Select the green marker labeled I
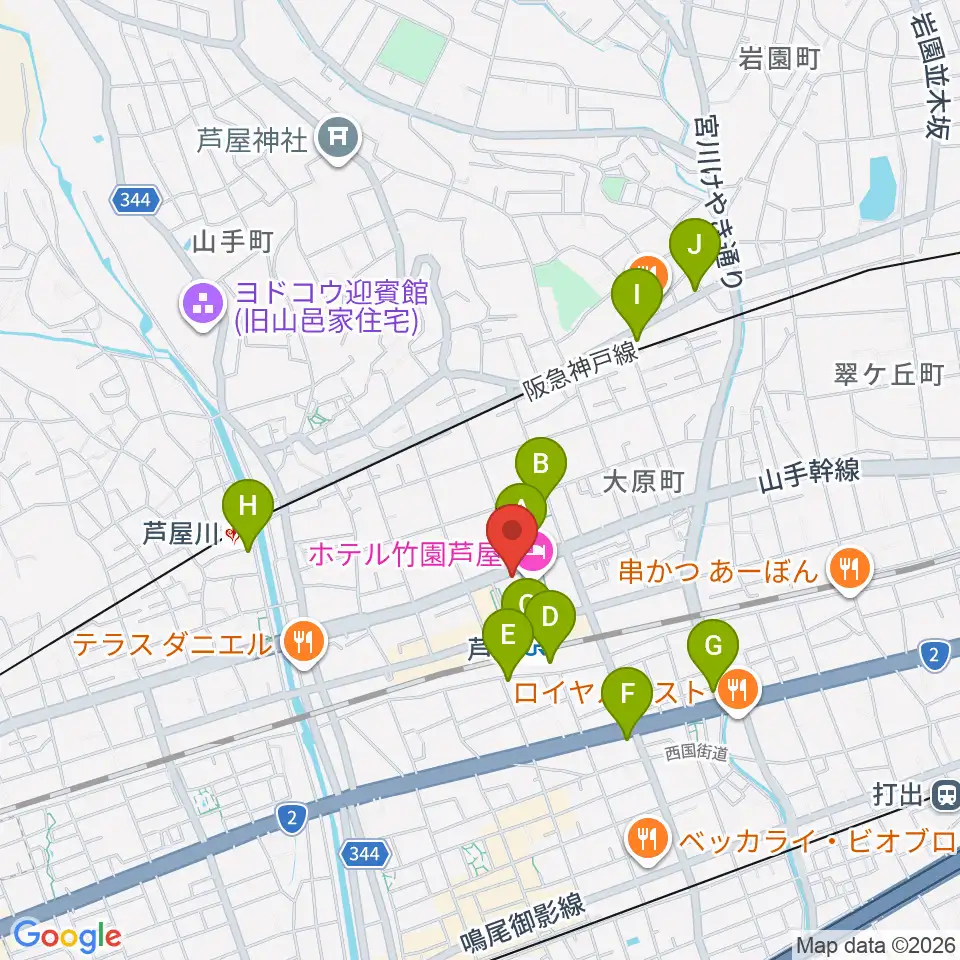The height and width of the screenshot is (960, 960). point(637,299)
